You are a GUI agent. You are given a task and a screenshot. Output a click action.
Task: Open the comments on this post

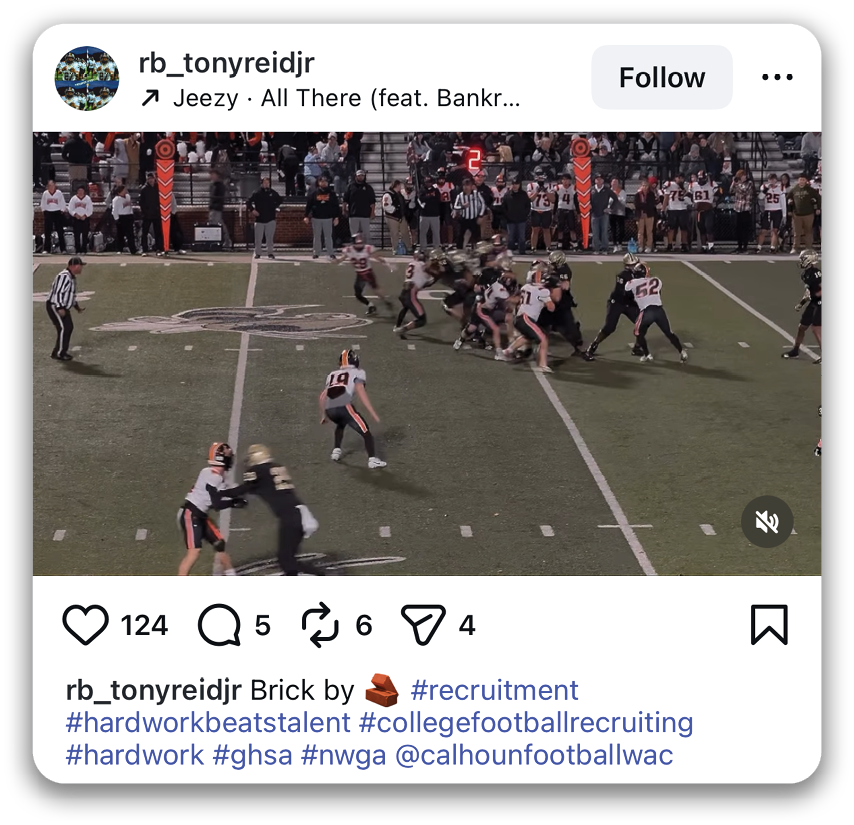(219, 626)
